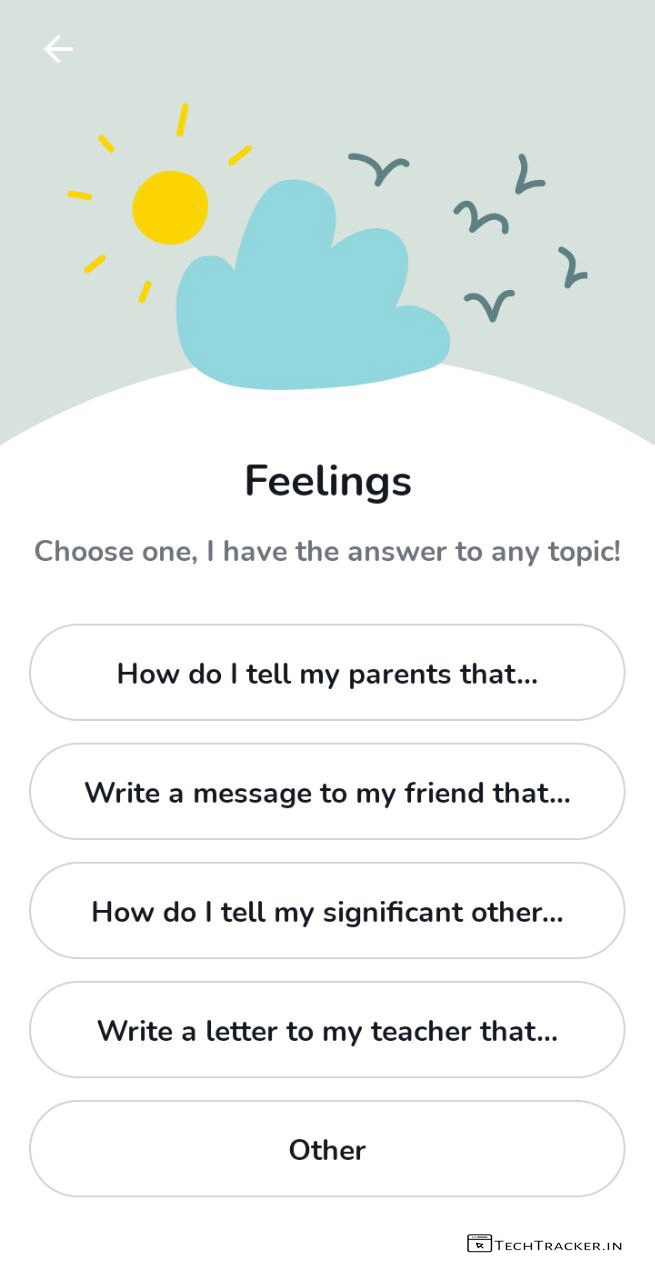
Task: Choose 'Write a message to my friend that...'
Action: [x=327, y=792]
